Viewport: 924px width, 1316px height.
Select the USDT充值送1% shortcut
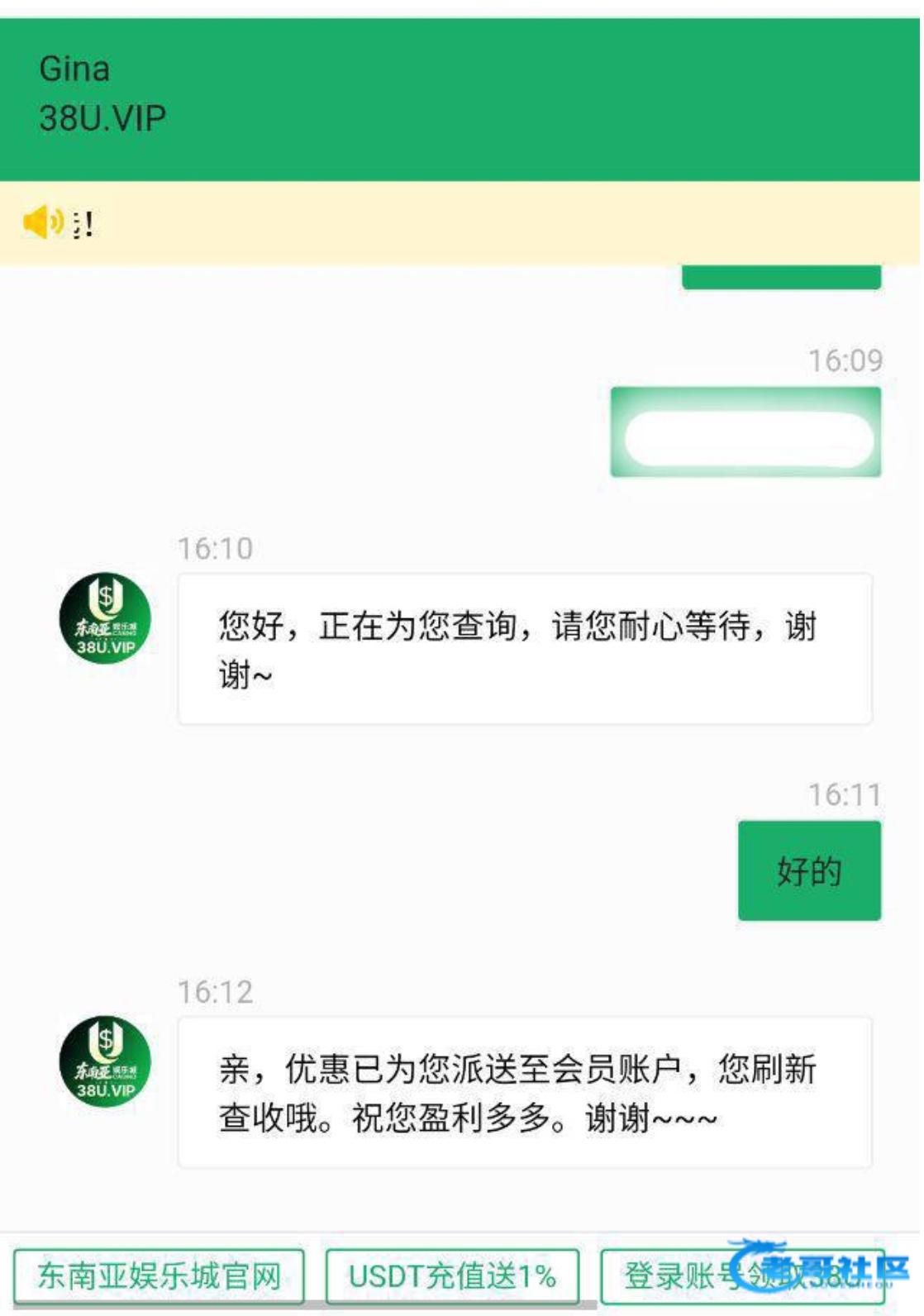[452, 1275]
